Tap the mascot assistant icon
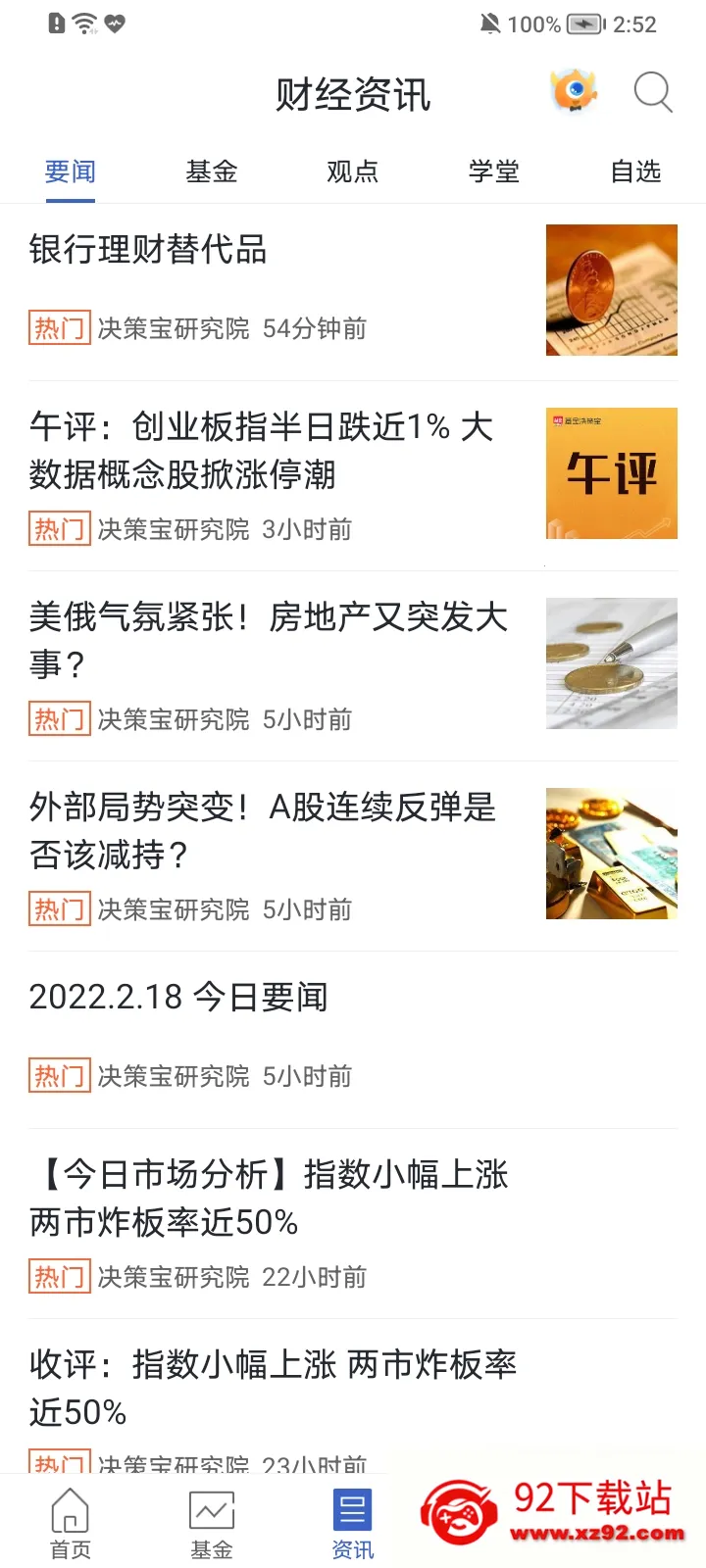The image size is (706, 1568). pyautogui.click(x=575, y=91)
